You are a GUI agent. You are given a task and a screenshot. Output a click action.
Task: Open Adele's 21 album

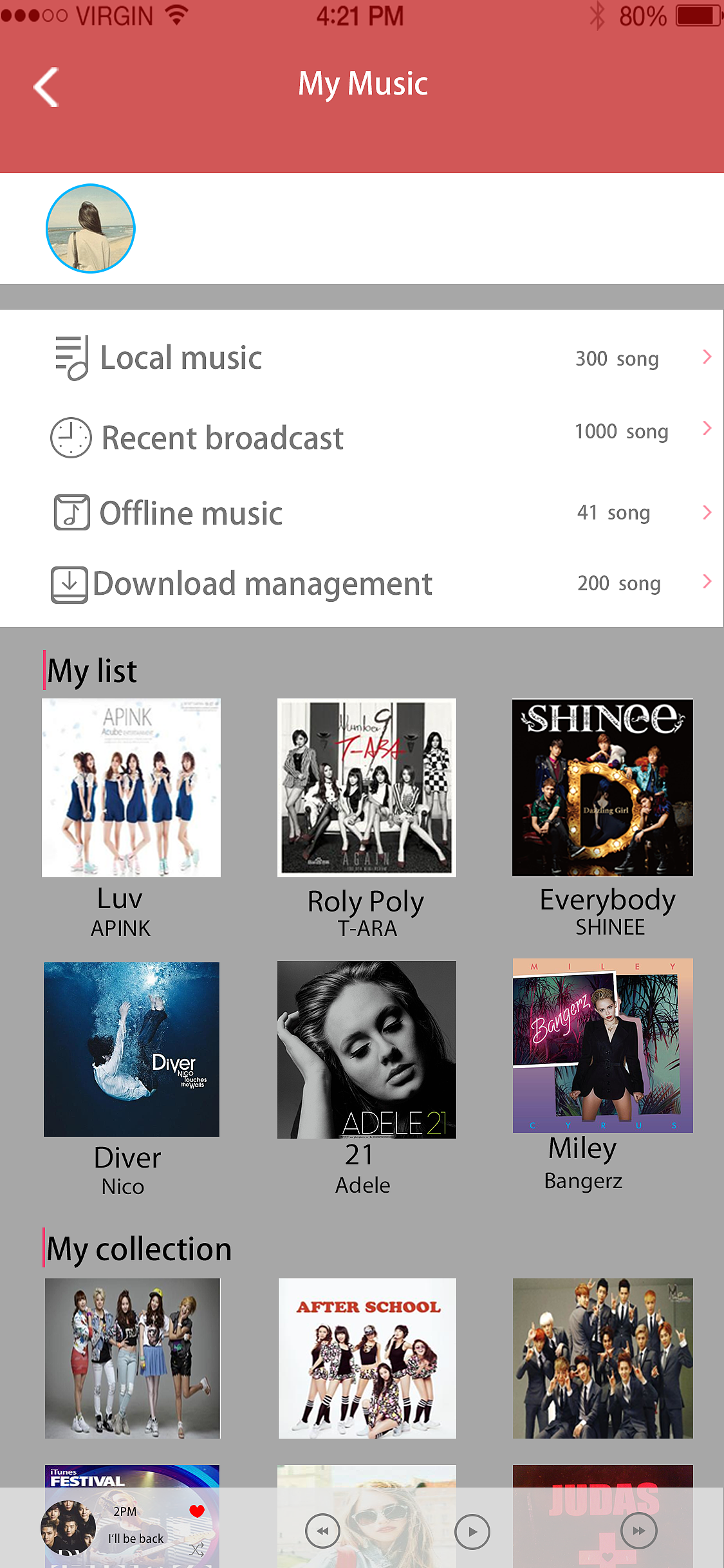click(367, 1049)
